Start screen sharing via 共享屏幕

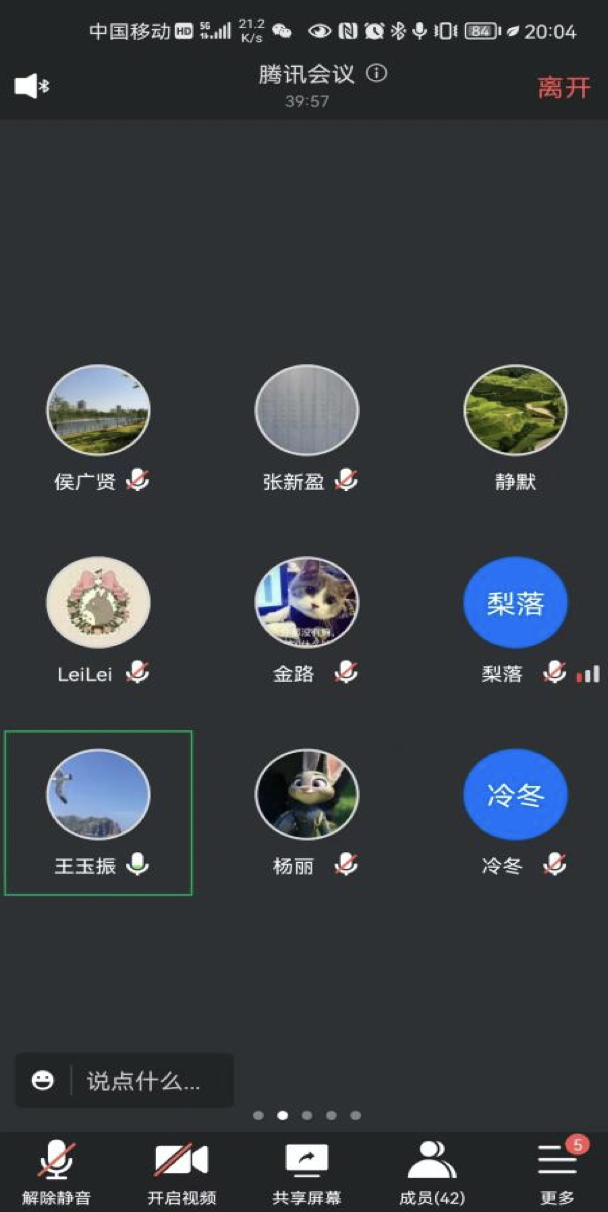306,1171
